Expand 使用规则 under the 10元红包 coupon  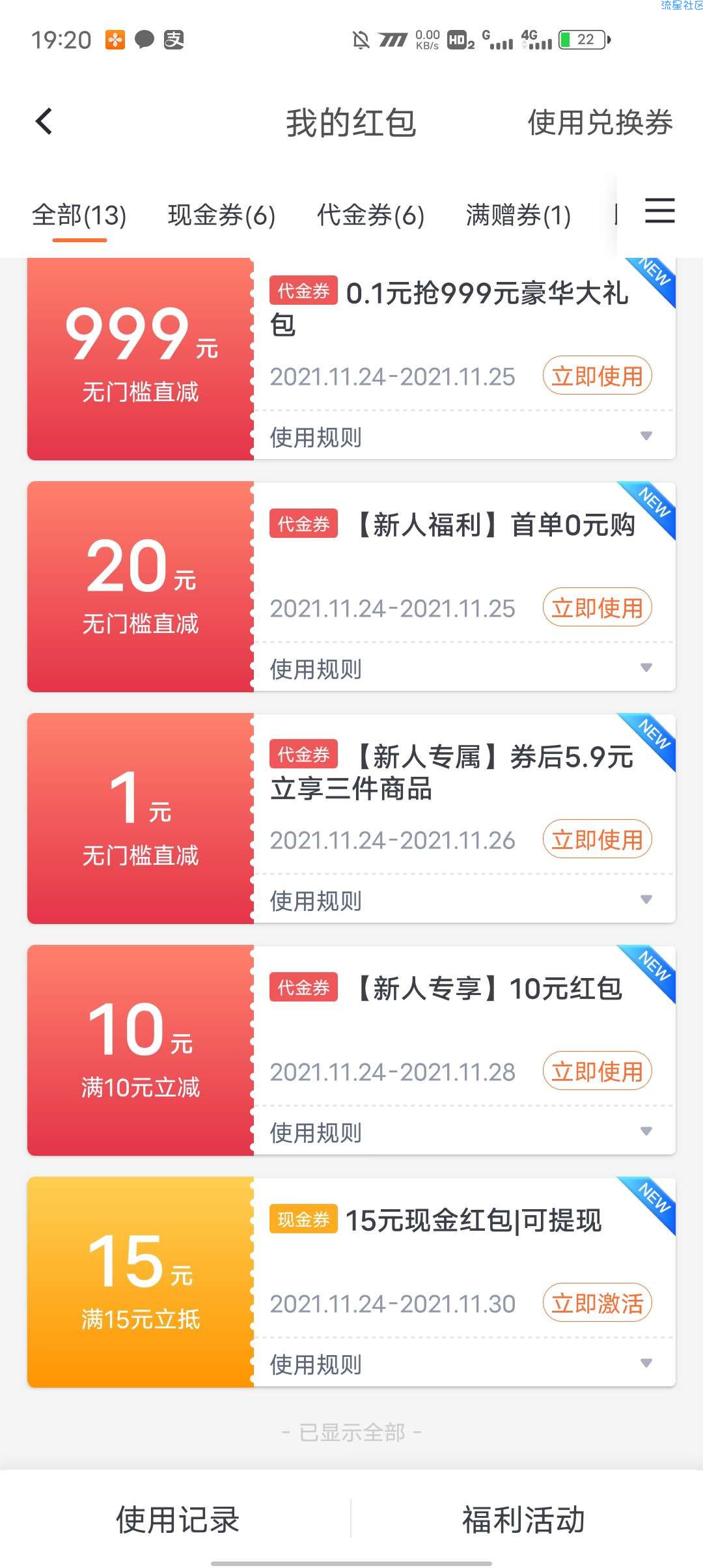click(x=464, y=1132)
